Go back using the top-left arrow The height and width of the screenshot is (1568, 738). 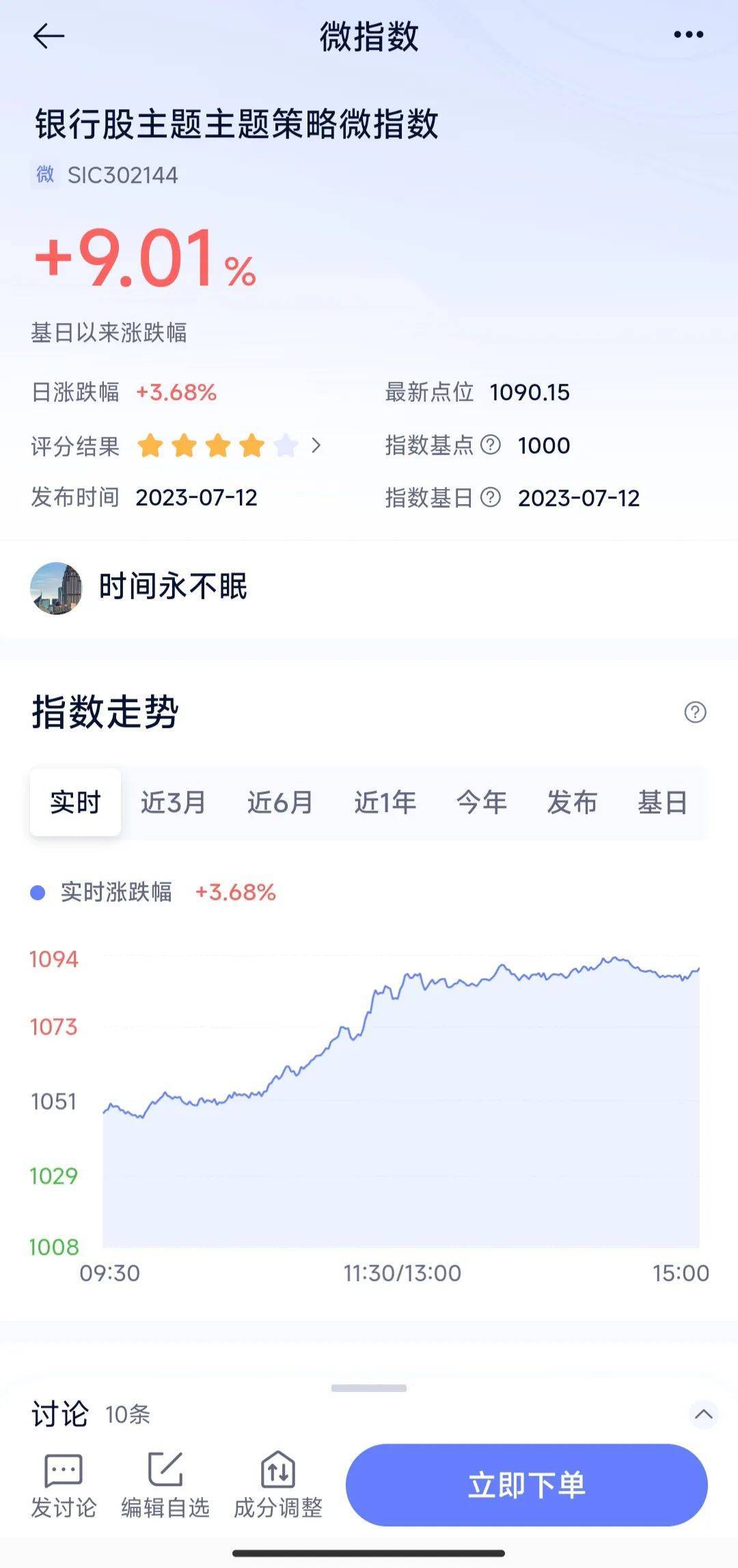coord(49,36)
